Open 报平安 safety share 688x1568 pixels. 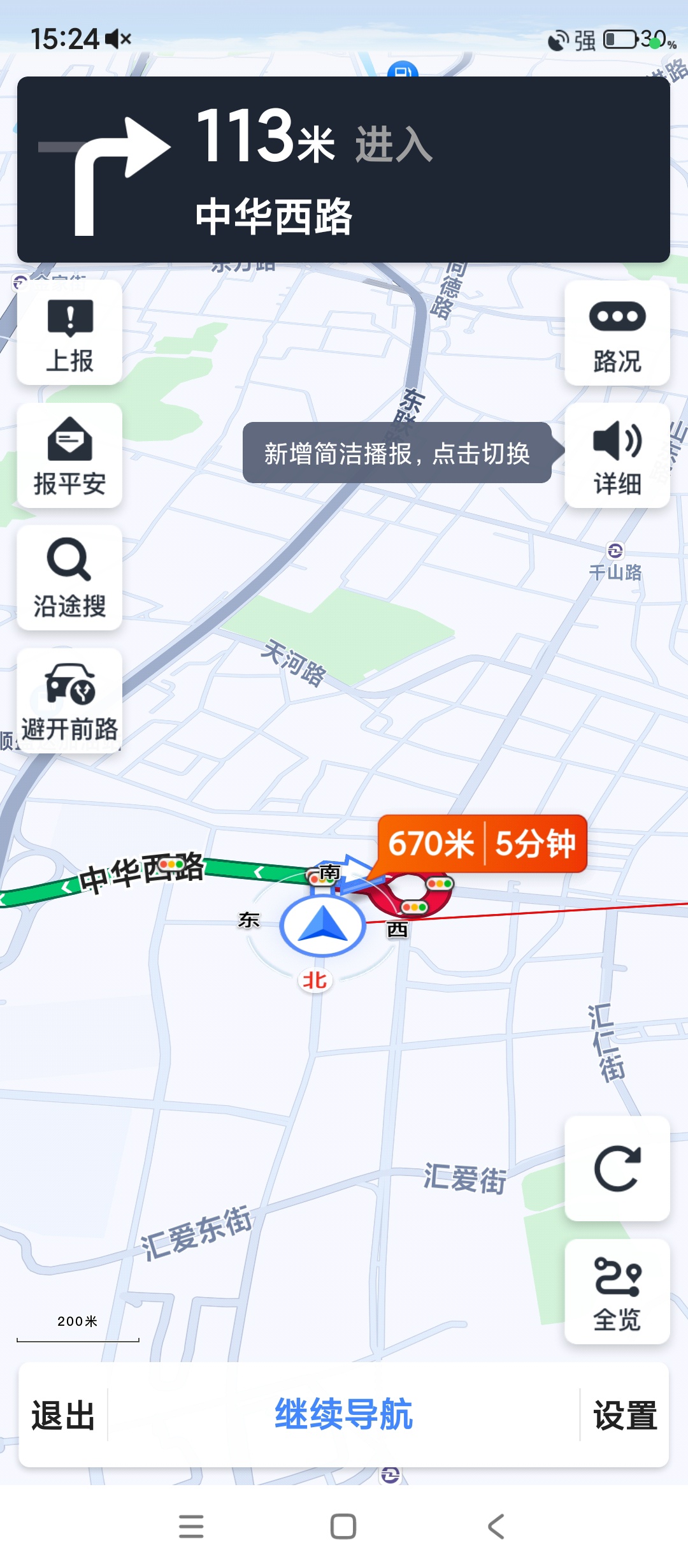click(x=69, y=456)
